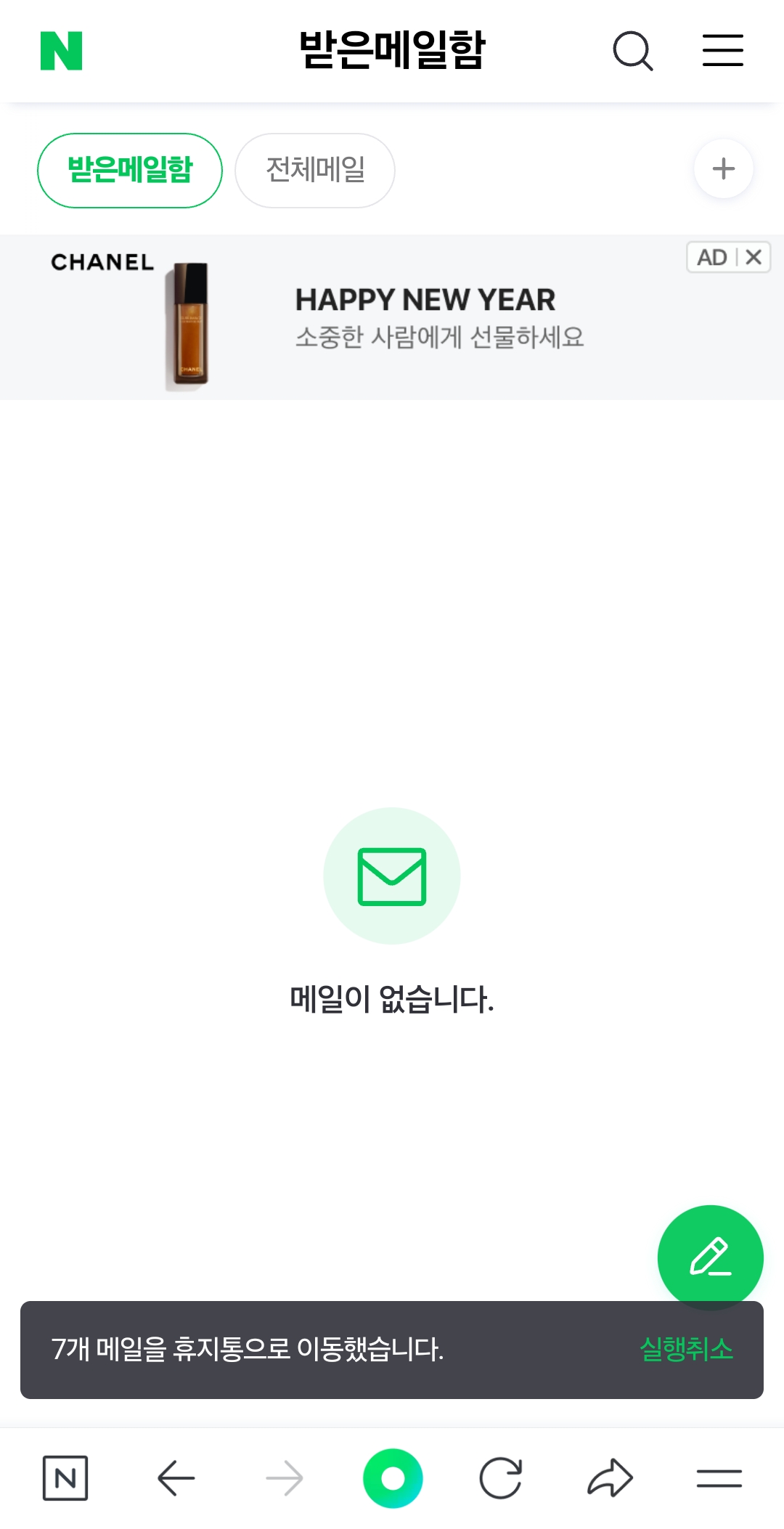Undo with 실행취소
The image size is (784, 1529).
click(686, 1350)
